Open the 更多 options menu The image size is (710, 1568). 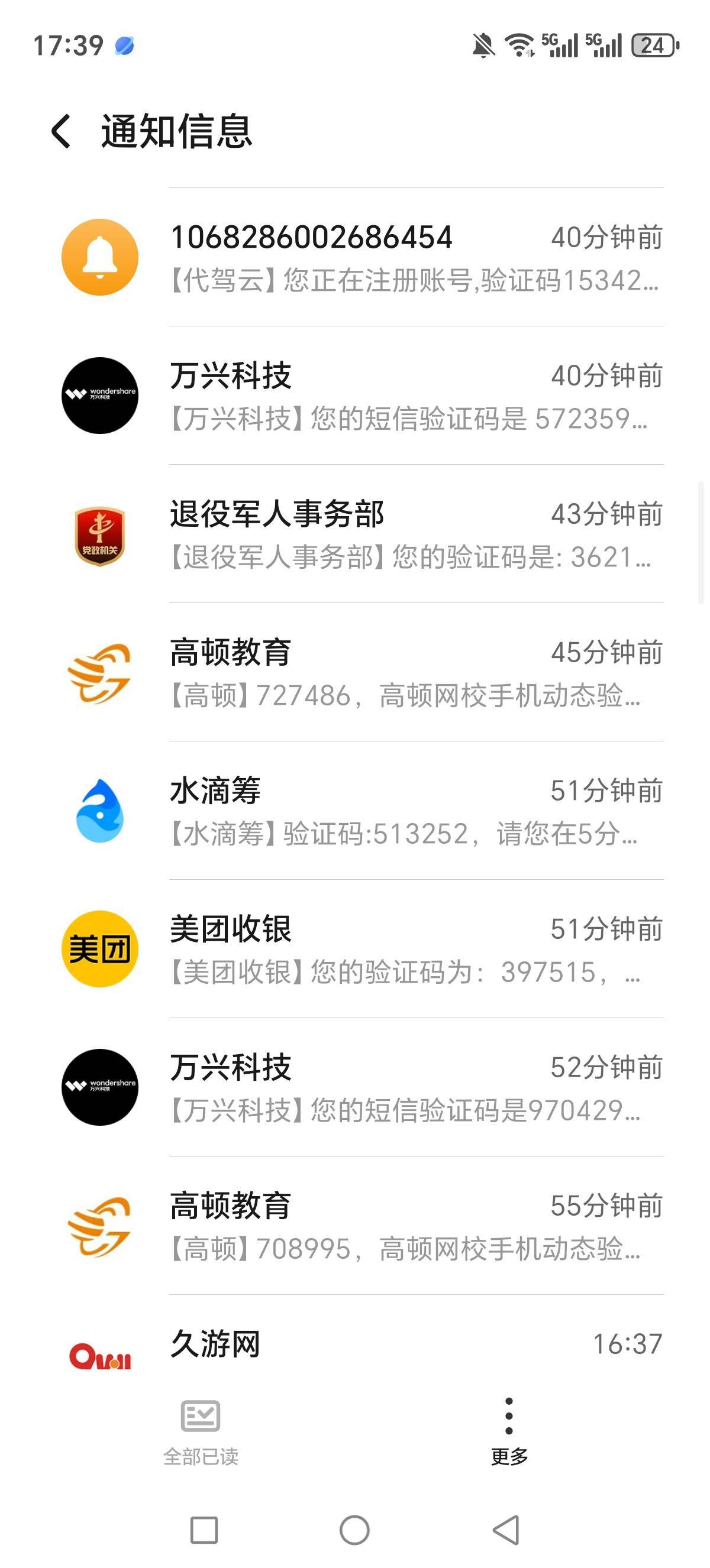(x=509, y=1431)
